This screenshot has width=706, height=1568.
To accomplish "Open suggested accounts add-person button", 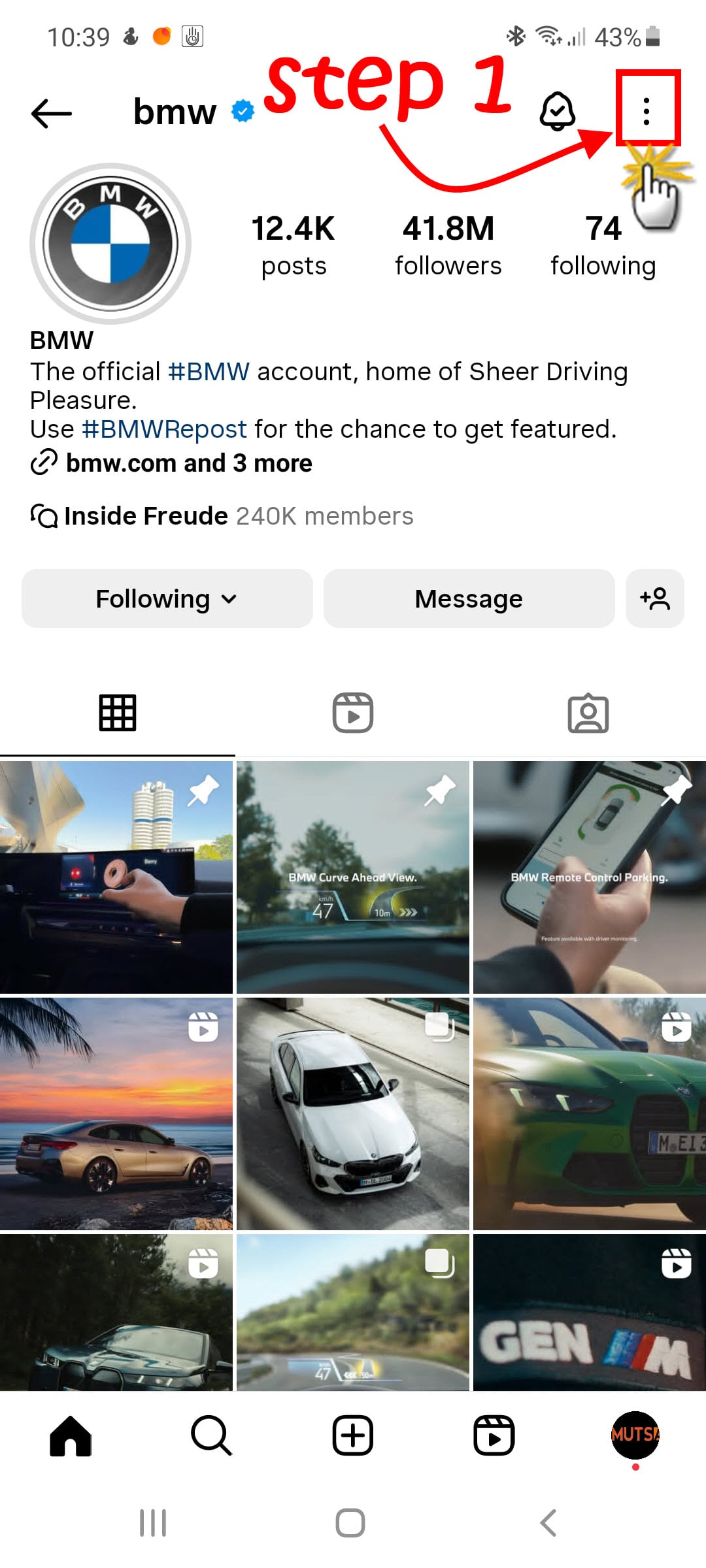I will 654,598.
